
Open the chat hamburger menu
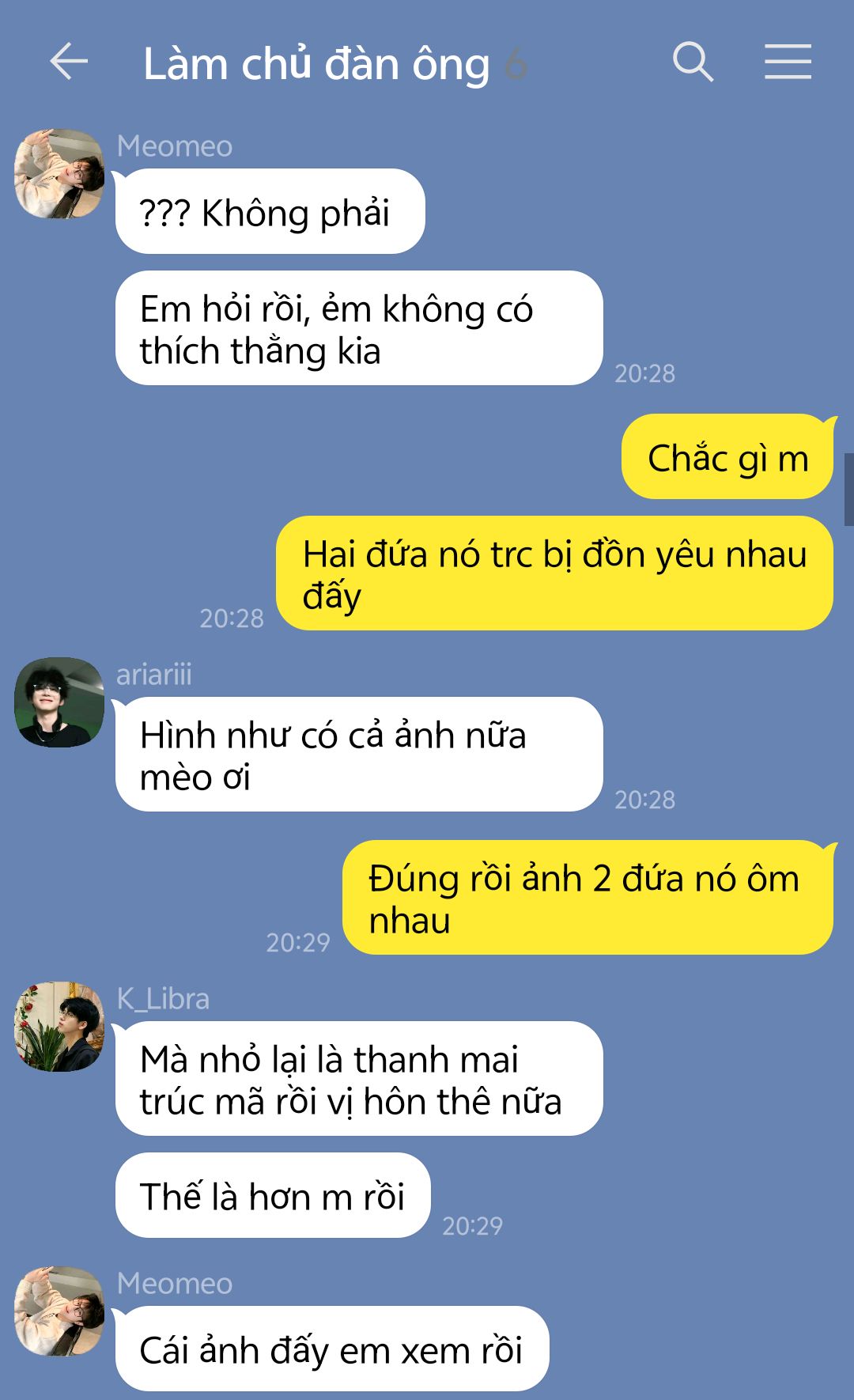click(x=788, y=62)
